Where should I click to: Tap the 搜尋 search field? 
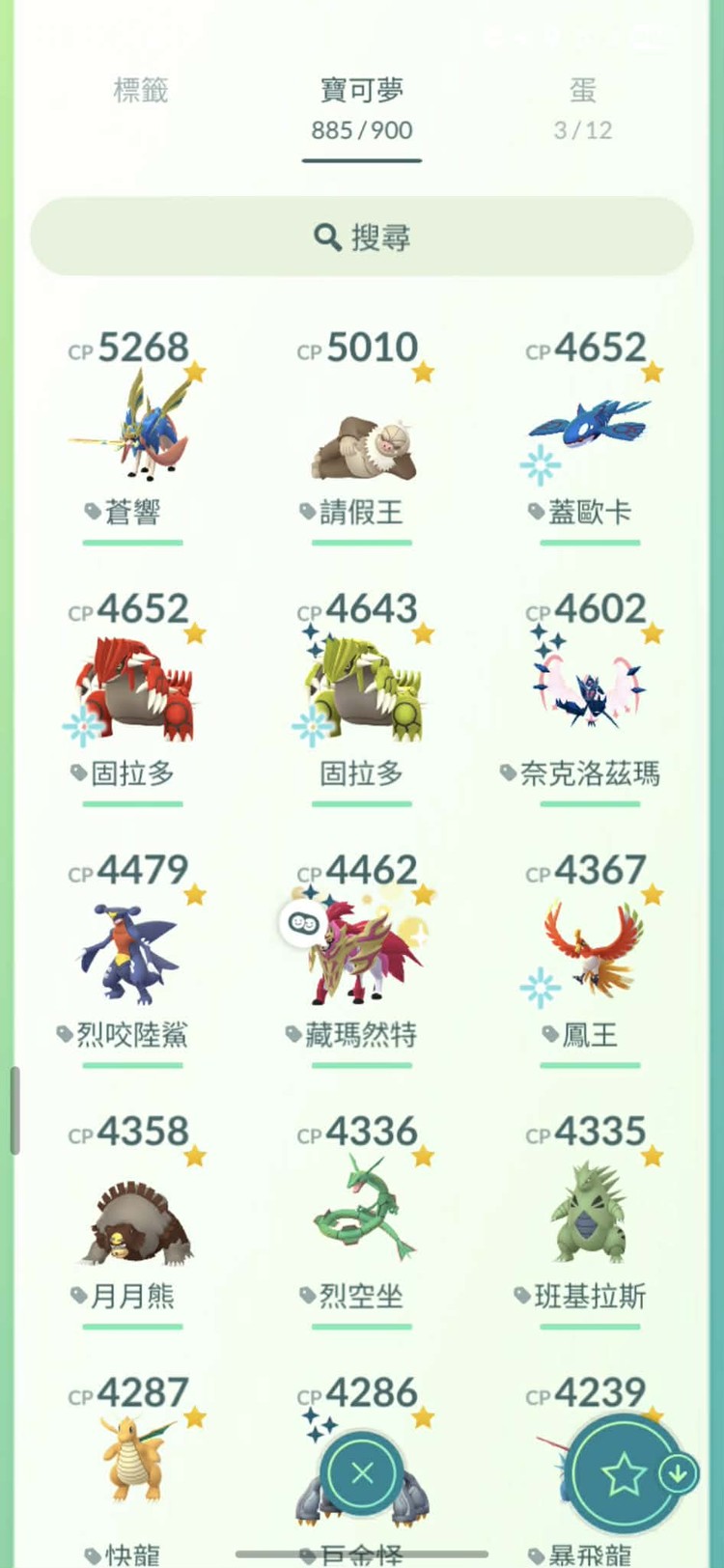point(362,236)
